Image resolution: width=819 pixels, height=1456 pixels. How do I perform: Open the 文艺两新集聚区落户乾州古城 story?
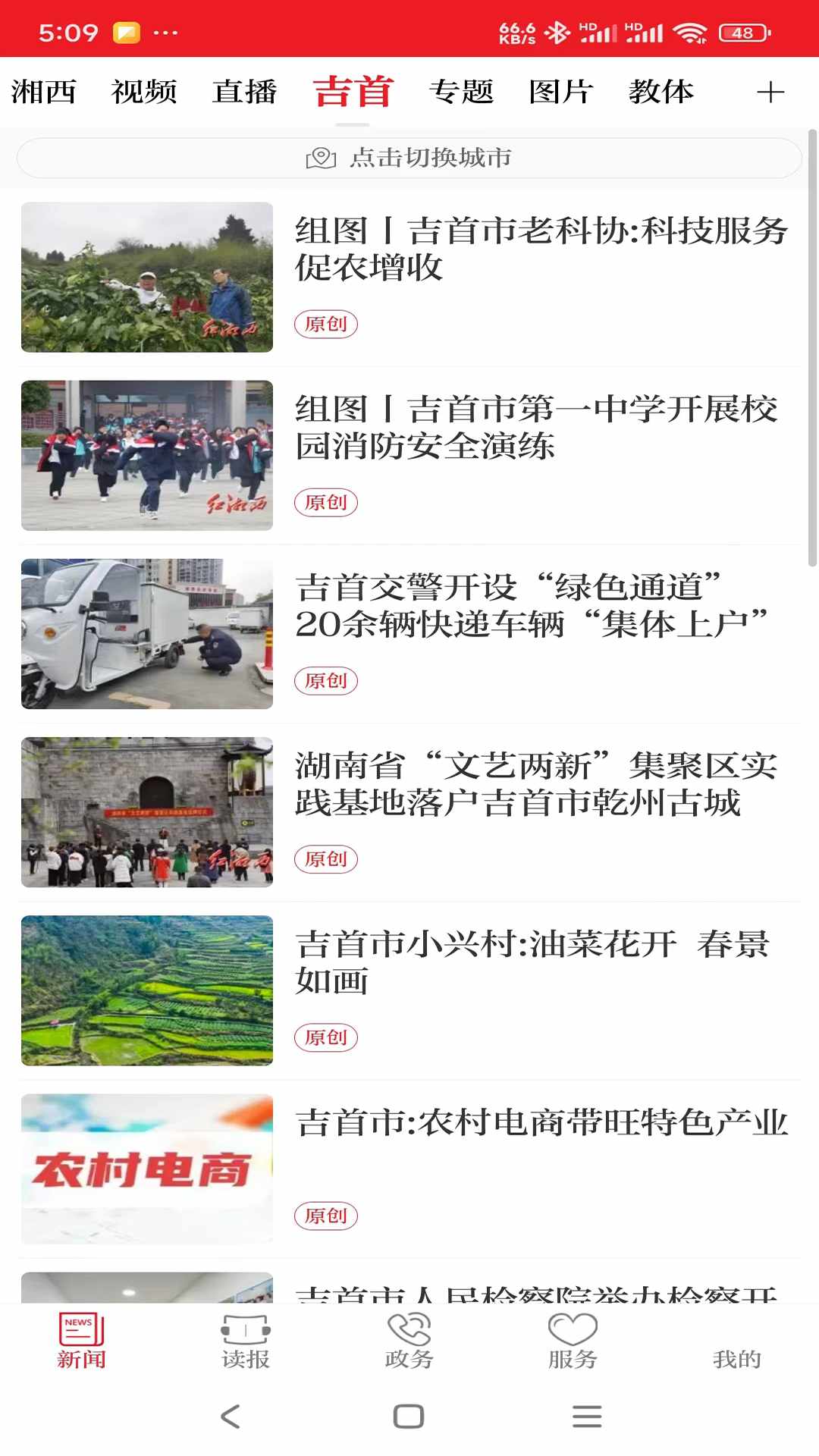tap(535, 784)
